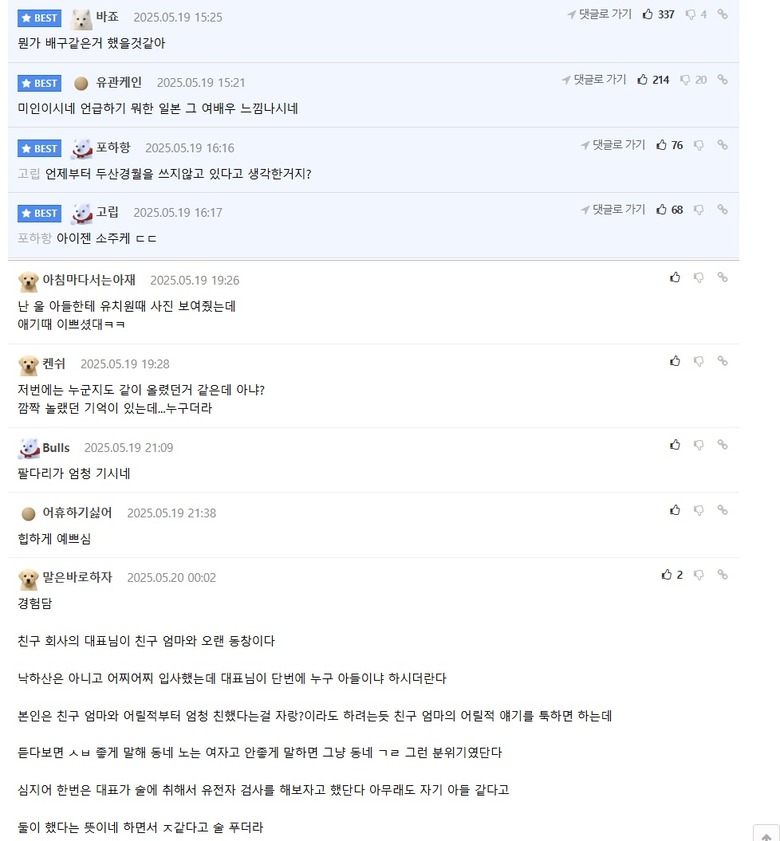Dislike 고립's best comment

click(x=698, y=210)
